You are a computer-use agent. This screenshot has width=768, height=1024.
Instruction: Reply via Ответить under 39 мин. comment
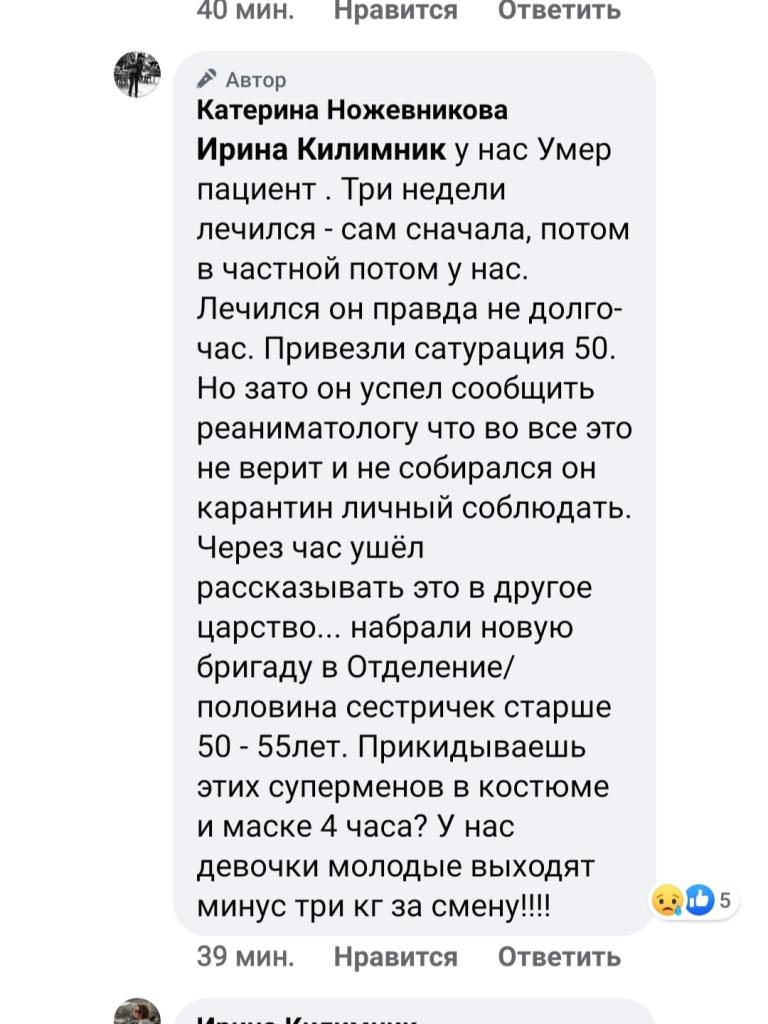559,957
